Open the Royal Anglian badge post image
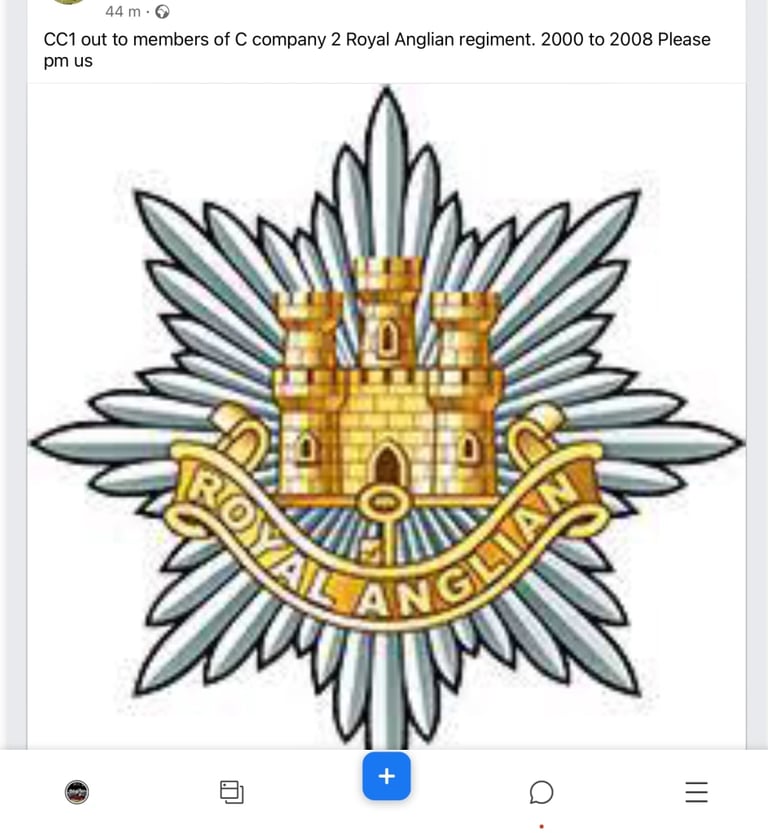 386,420
